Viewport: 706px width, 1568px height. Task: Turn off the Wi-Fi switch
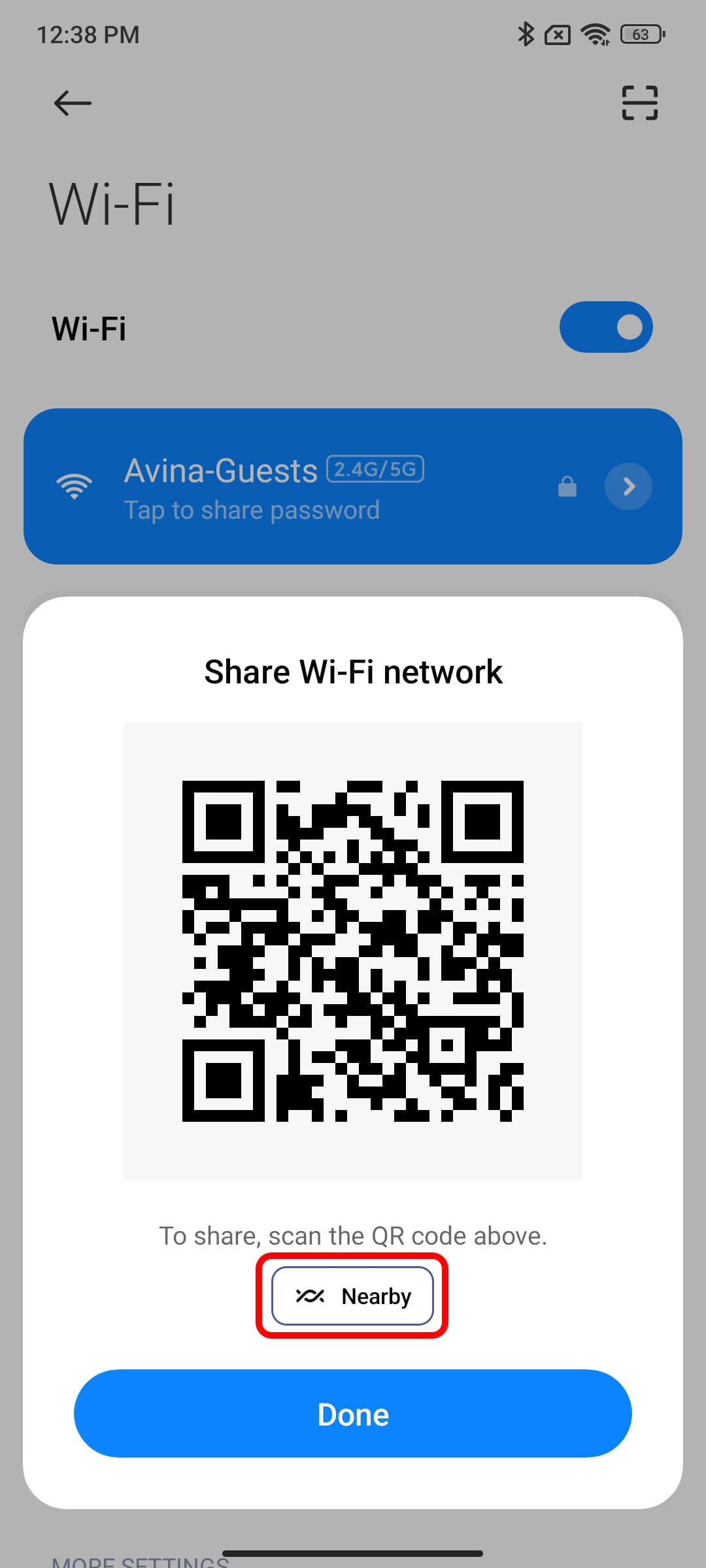[x=605, y=327]
